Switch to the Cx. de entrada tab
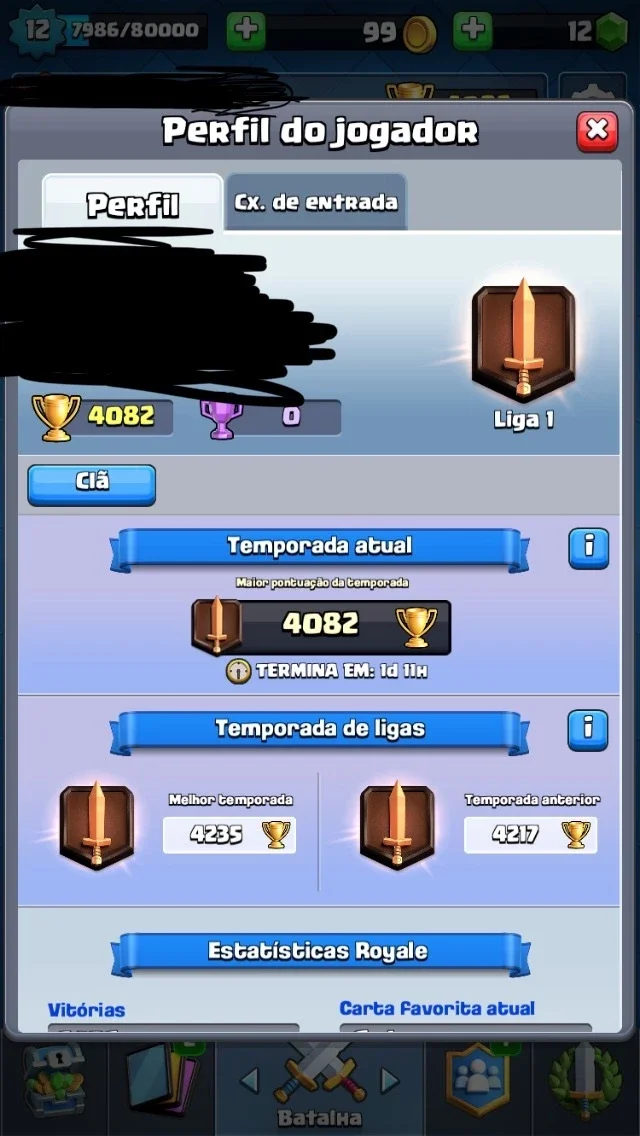 315,202
